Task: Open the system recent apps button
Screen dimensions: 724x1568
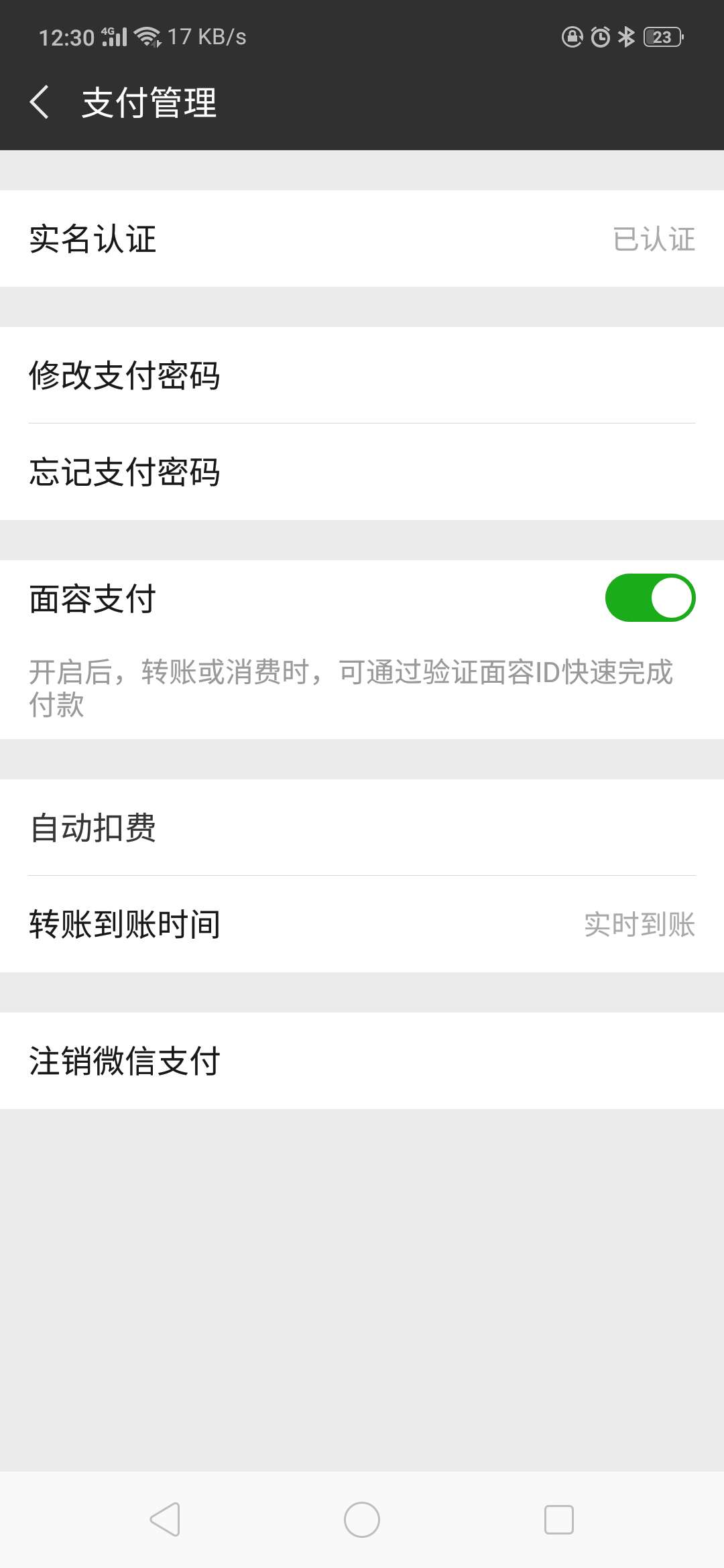Action: point(558,1519)
